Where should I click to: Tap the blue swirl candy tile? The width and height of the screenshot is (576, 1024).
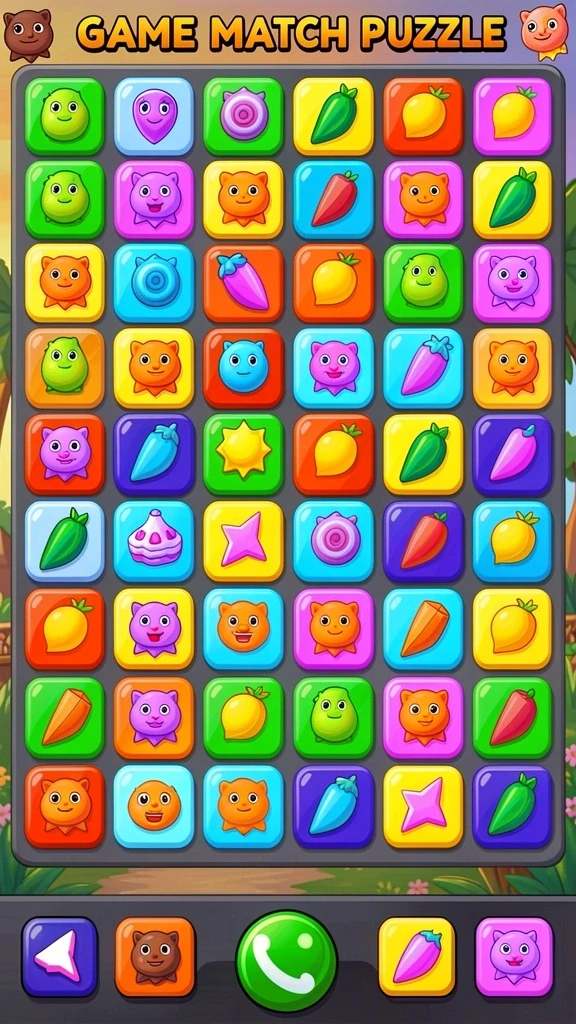154,282
